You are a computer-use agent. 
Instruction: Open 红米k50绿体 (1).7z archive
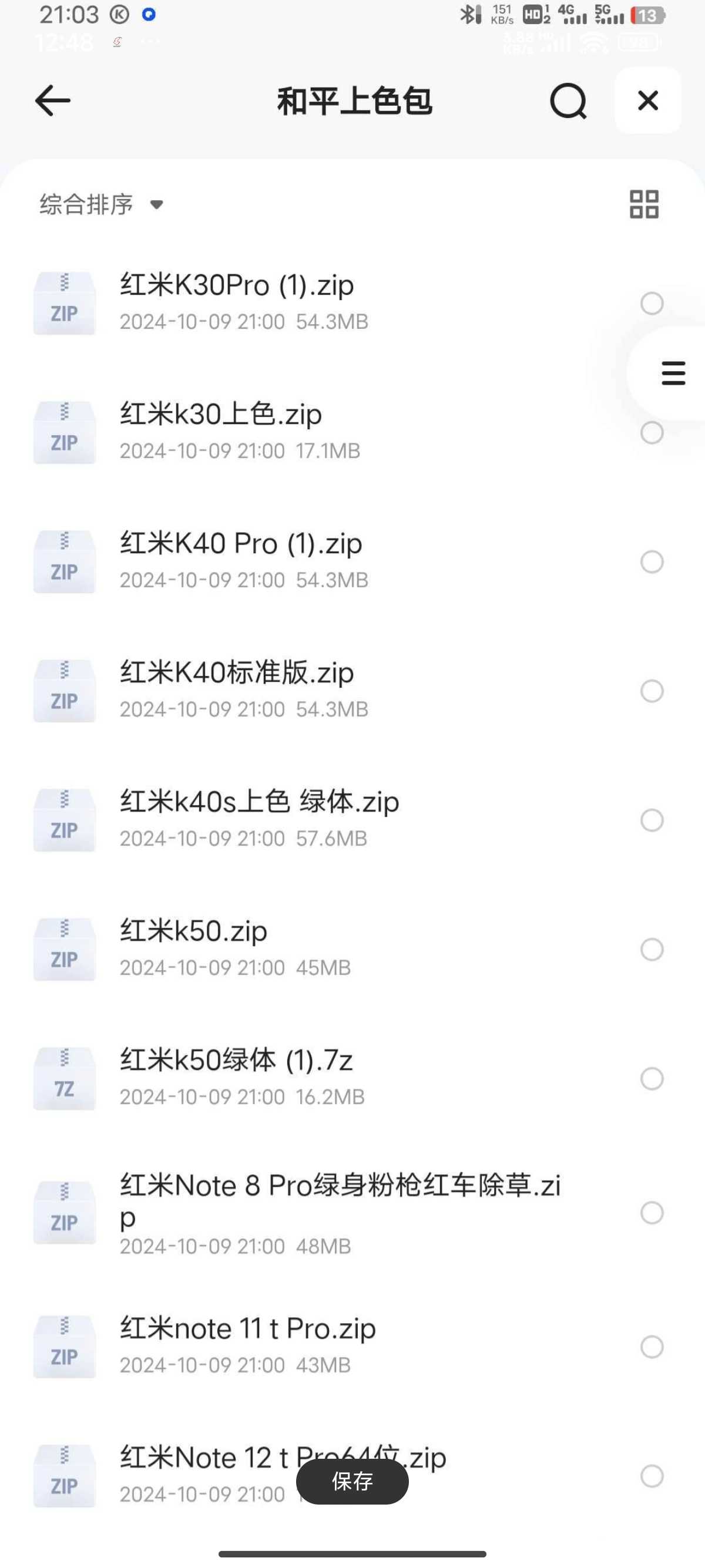316,1079
